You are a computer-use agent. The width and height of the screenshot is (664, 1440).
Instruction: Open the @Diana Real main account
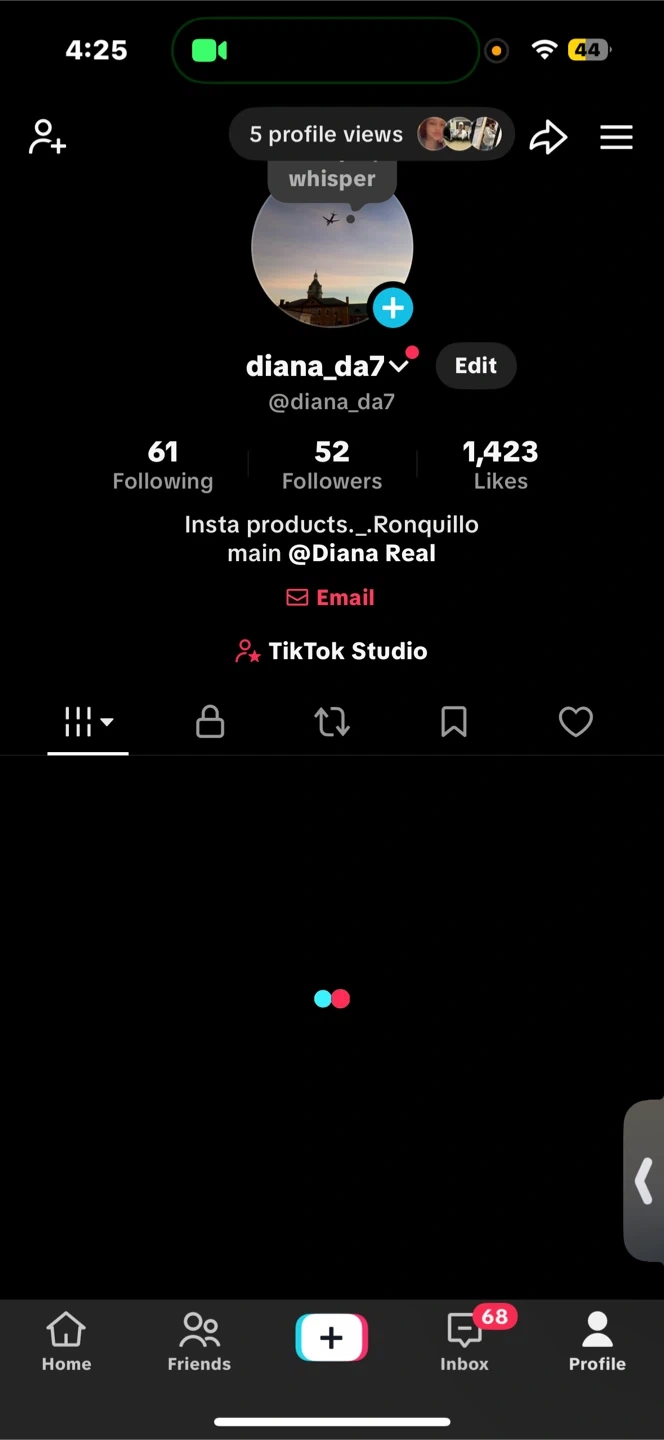362,553
